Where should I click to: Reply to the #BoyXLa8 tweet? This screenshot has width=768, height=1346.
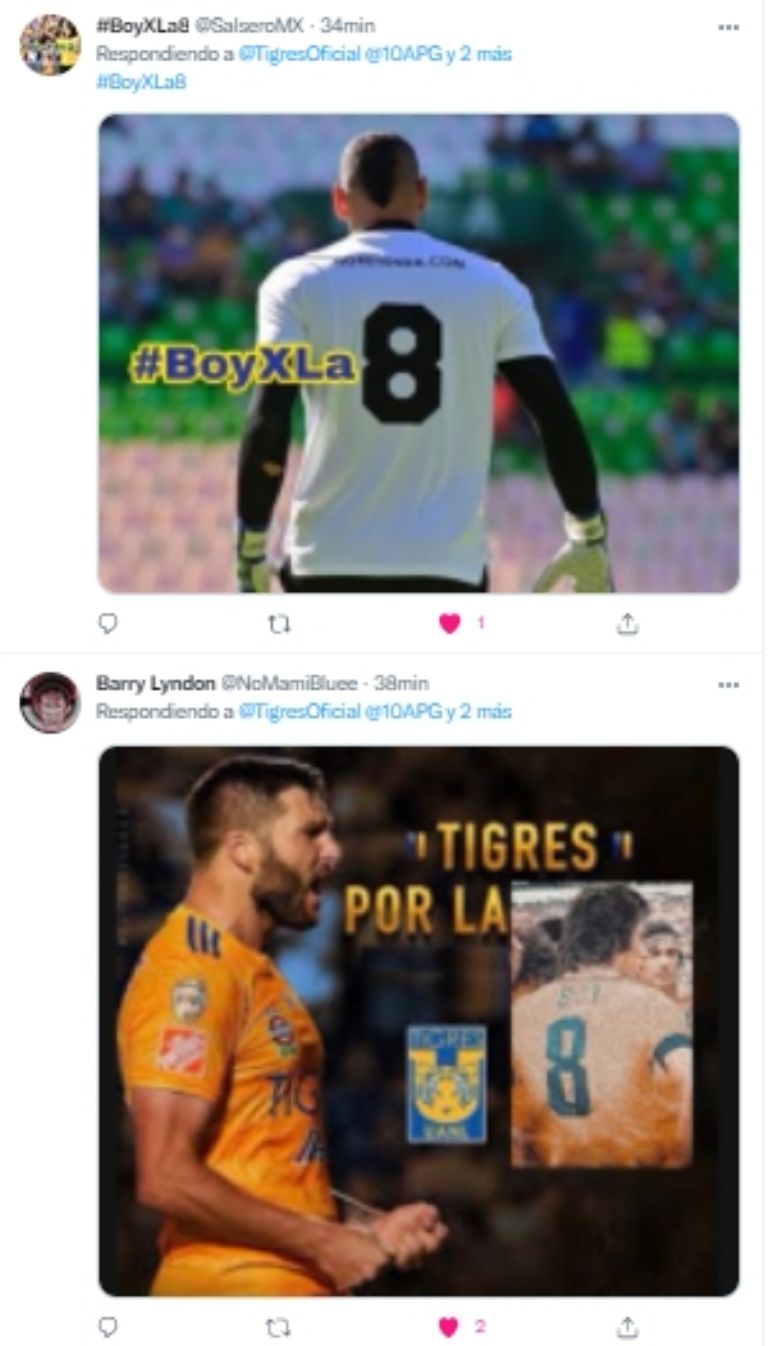[x=108, y=623]
